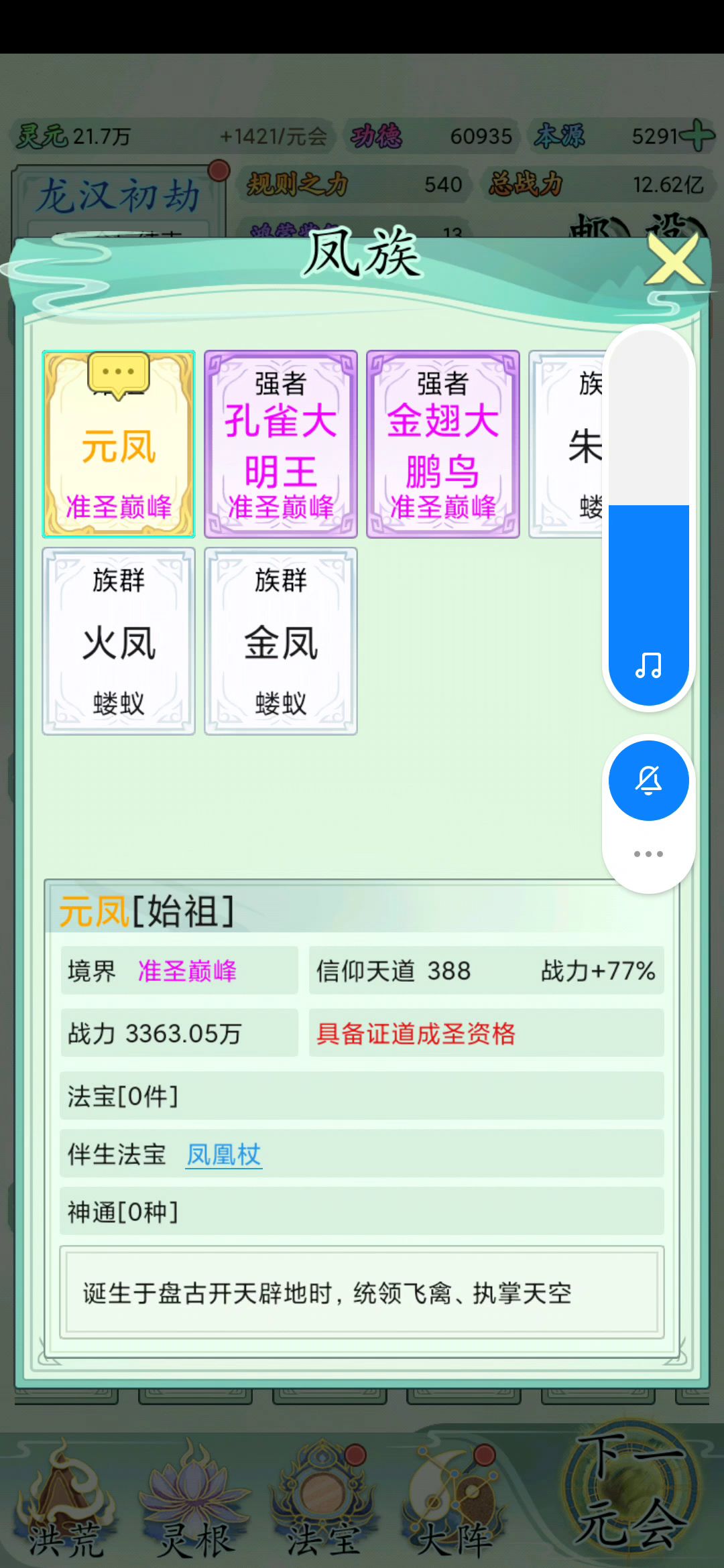Screen dimensions: 724x1568
Task: Select the 金翅大鹏鸟 card
Action: click(443, 444)
